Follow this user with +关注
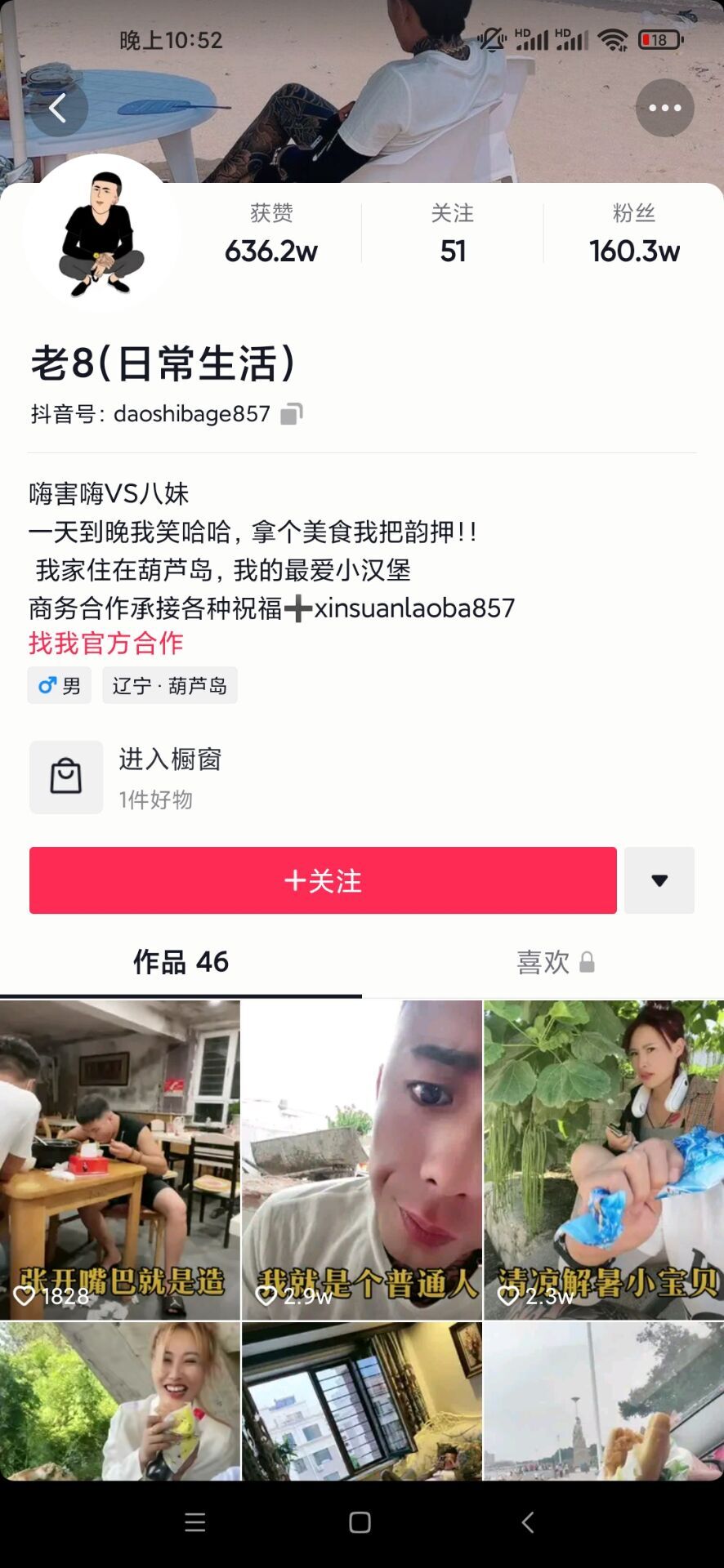724x1568 pixels. click(323, 880)
